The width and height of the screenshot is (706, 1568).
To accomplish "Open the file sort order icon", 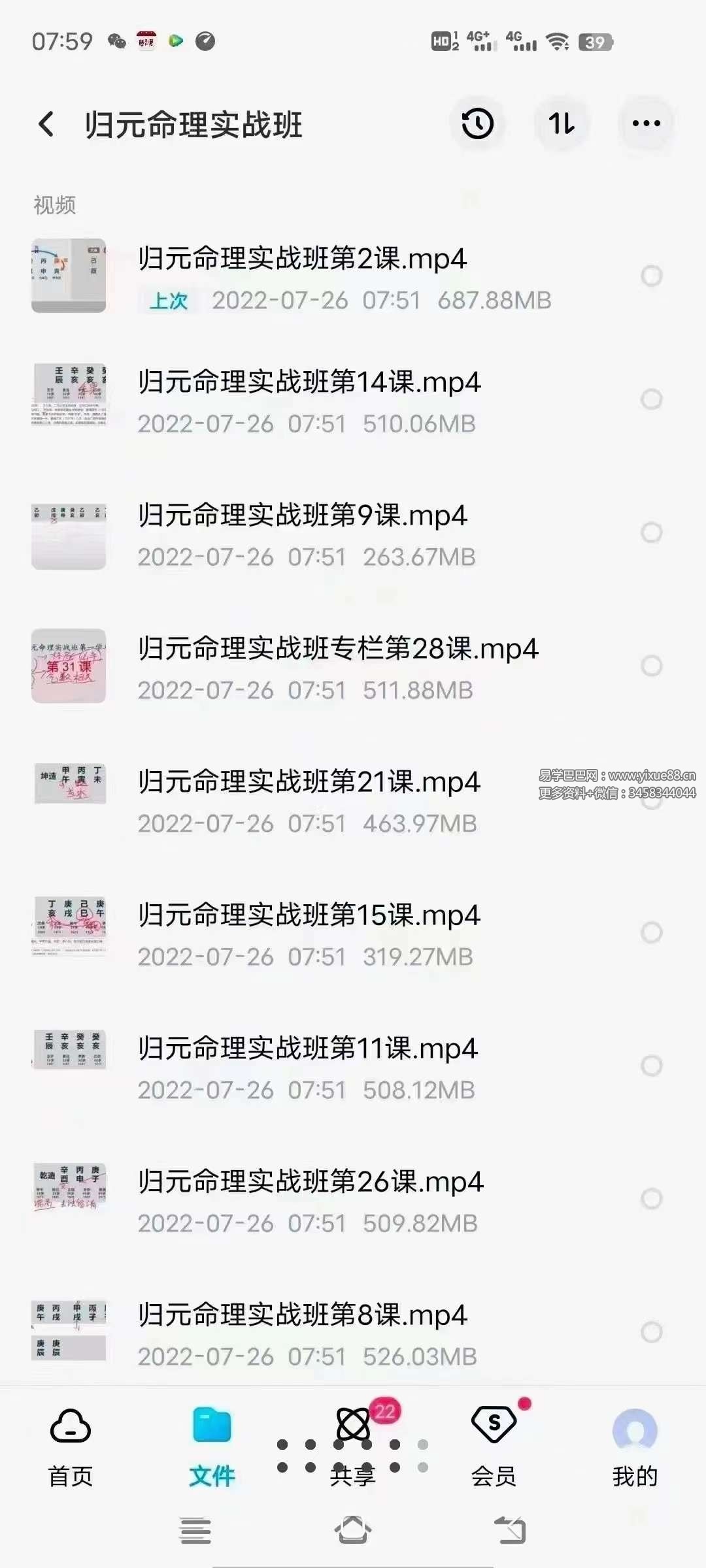I will (561, 123).
